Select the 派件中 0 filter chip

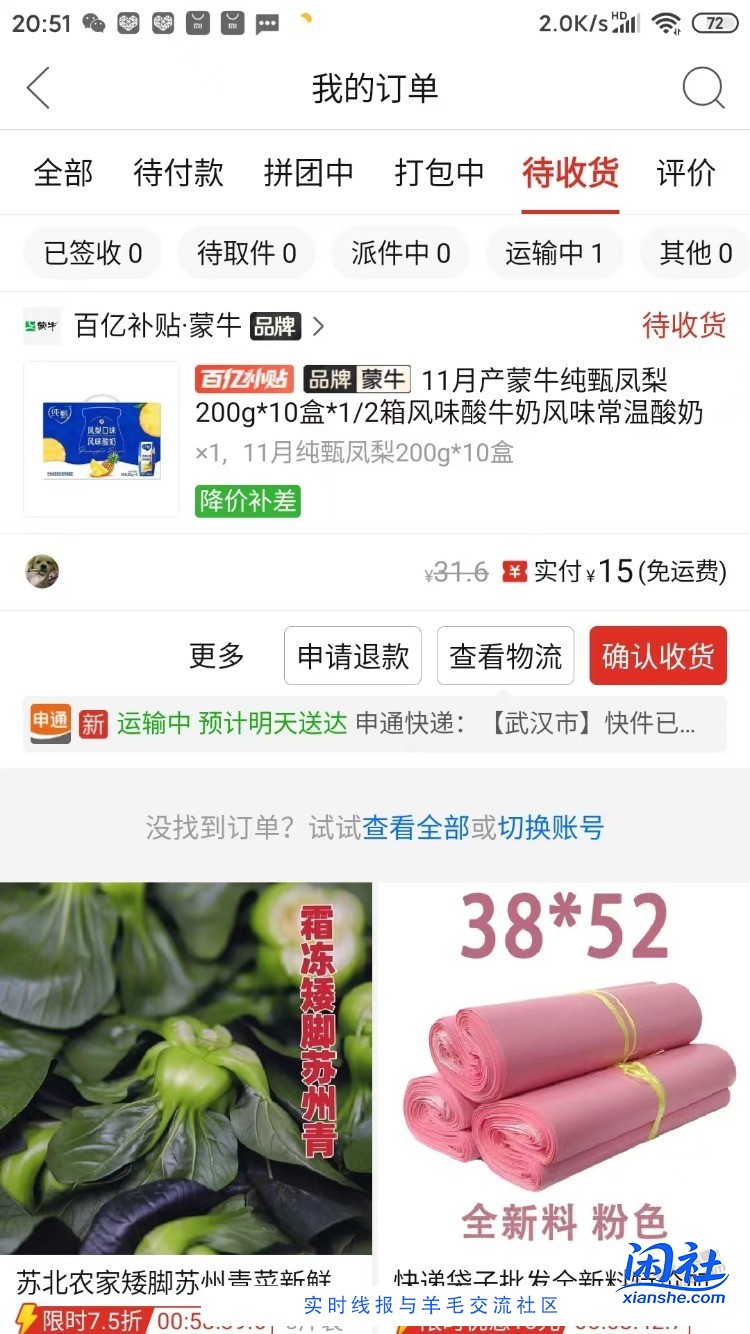pos(400,253)
